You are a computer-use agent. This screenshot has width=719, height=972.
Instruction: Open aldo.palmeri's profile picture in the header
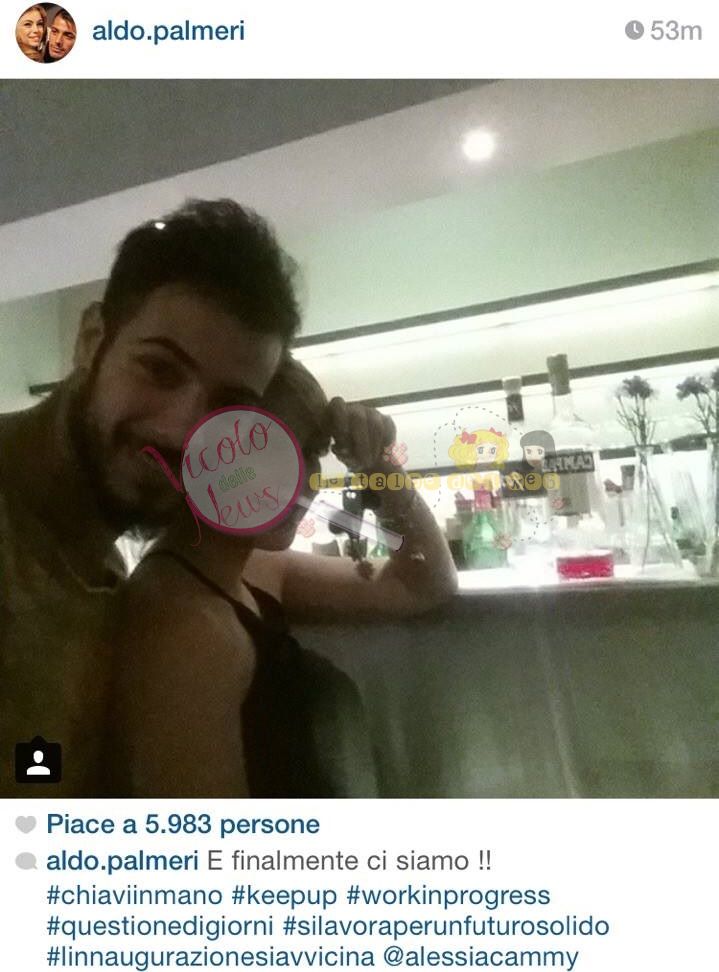coord(45,32)
